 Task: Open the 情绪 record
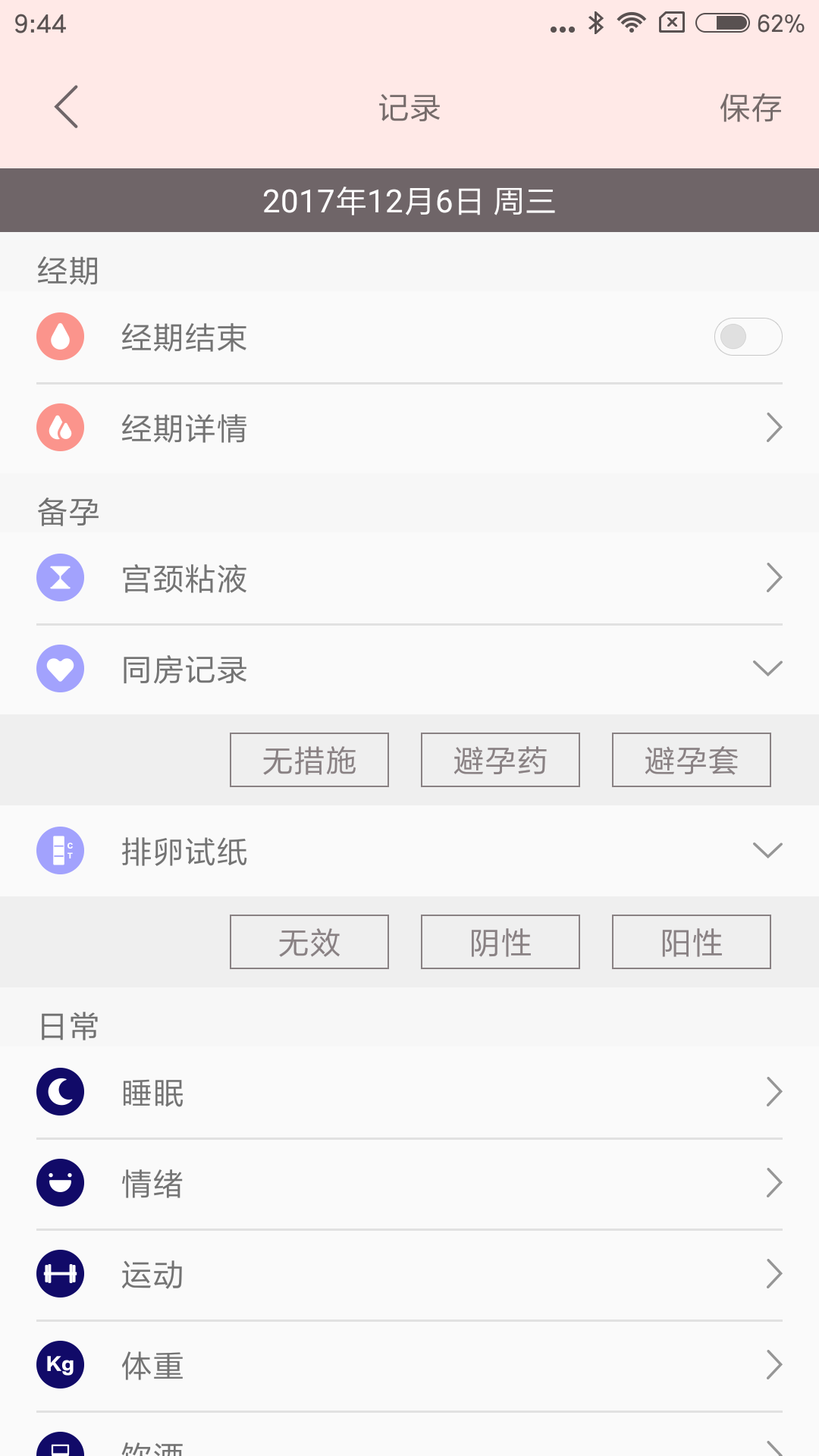[409, 1183]
